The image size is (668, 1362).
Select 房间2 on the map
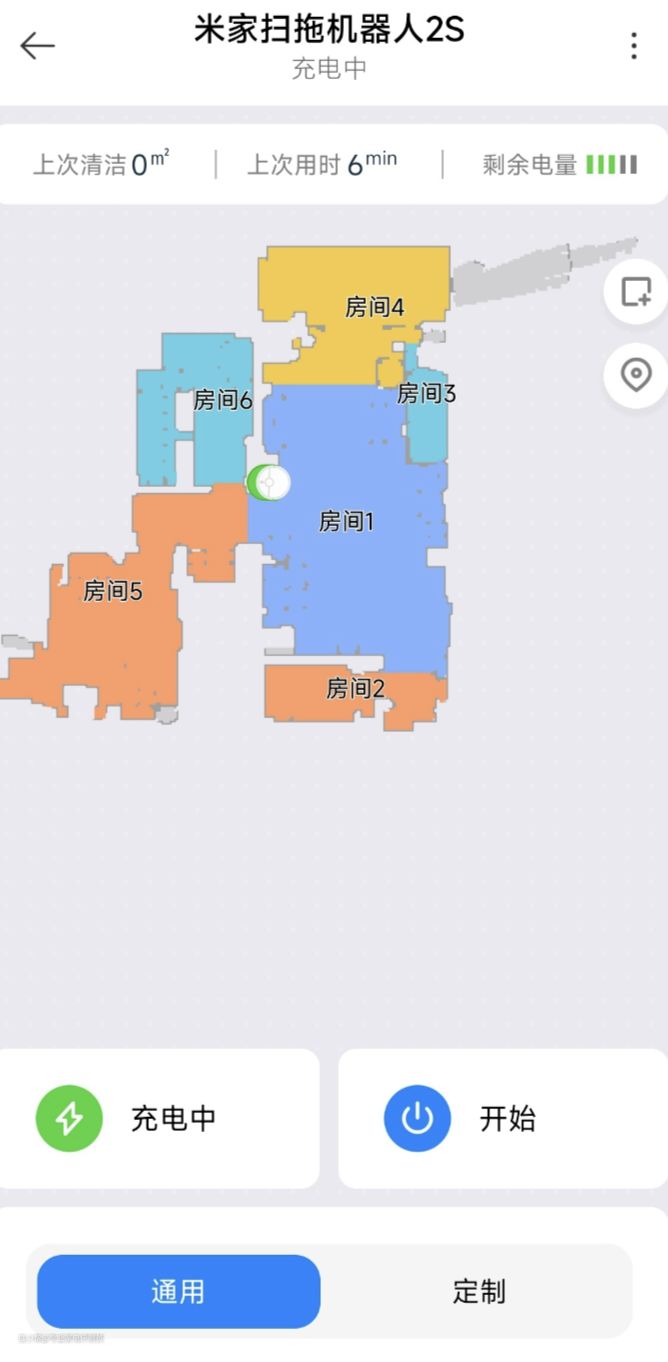[x=355, y=688]
